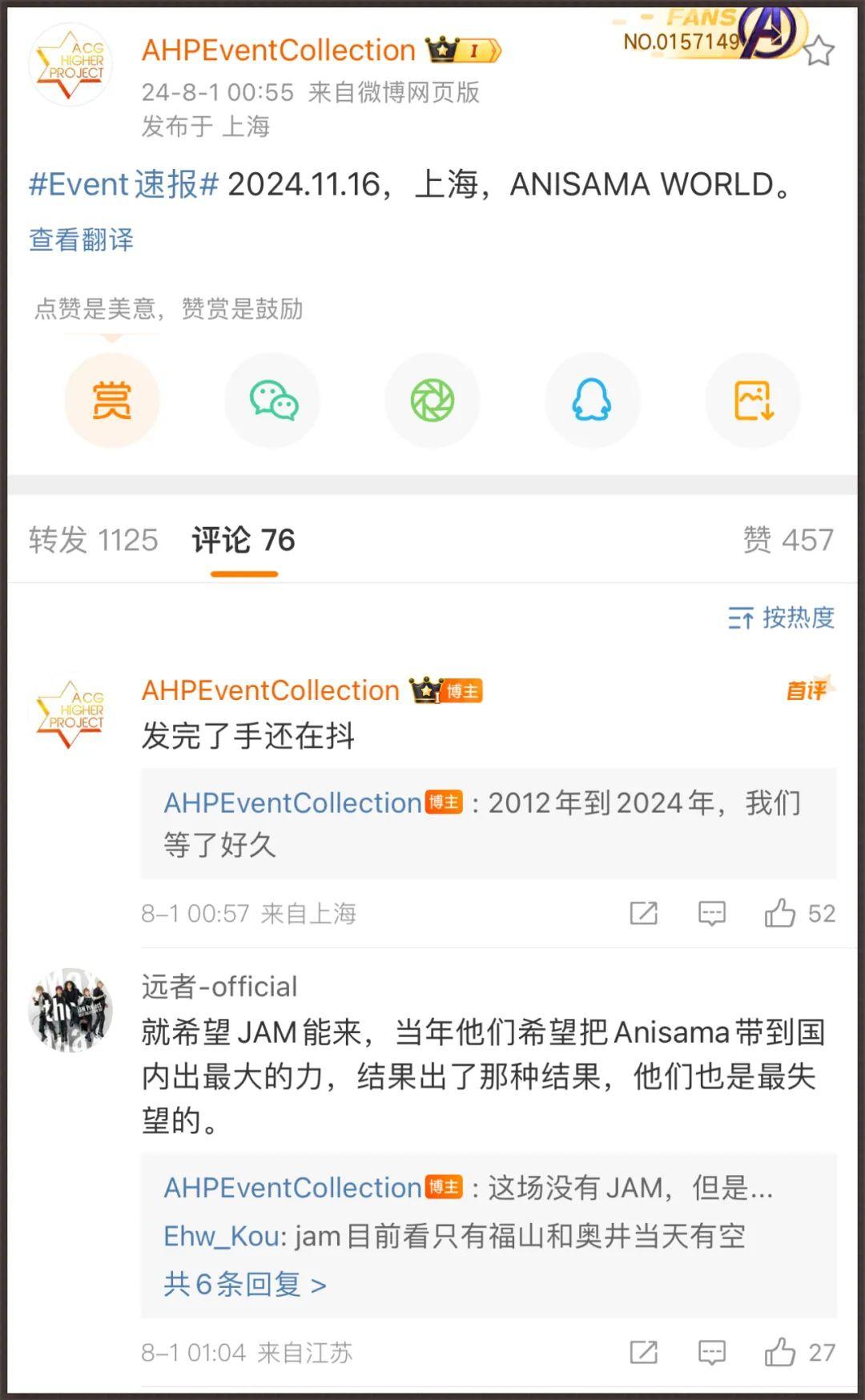Reply to comment 发完了手还在抖
Screen dimensions: 865x1400
711,913
